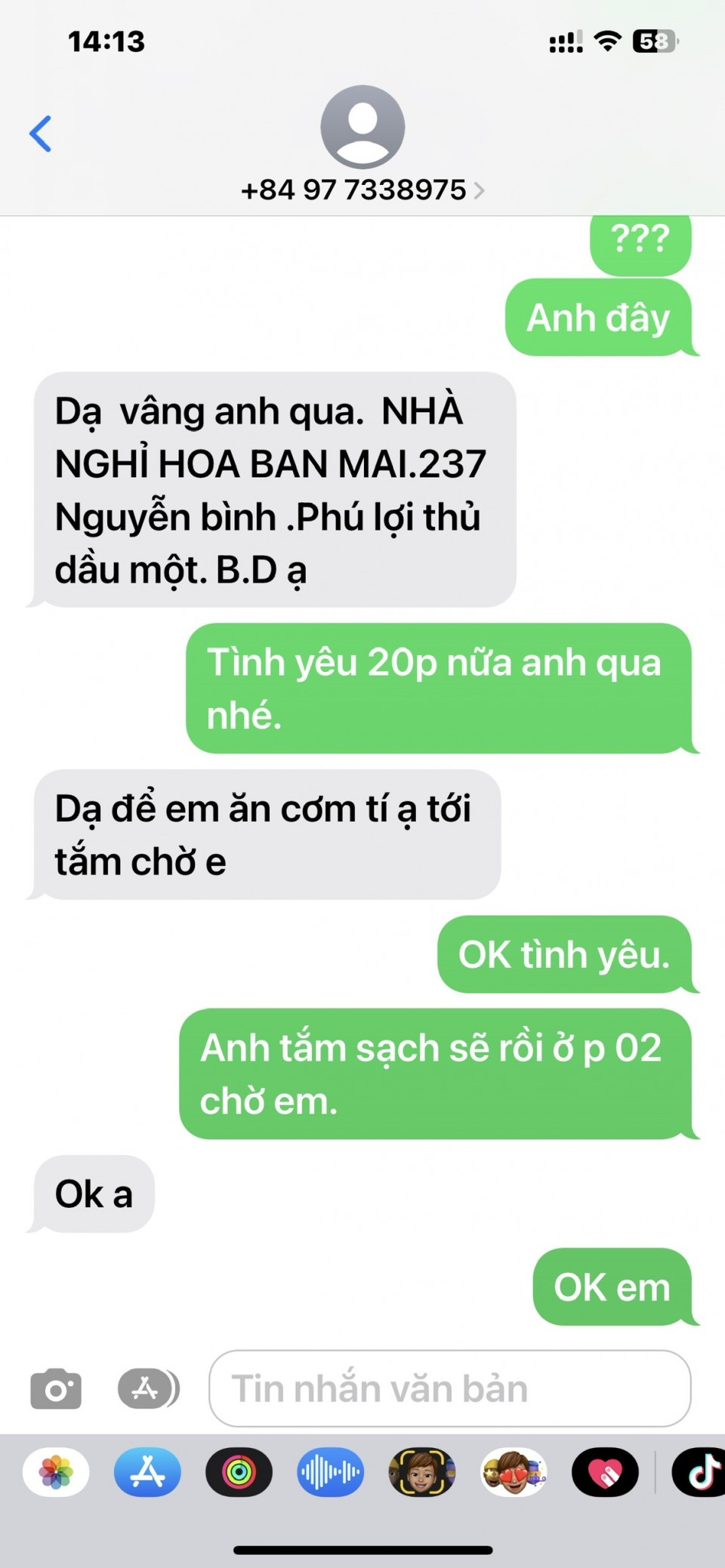Viewport: 725px width, 1568px height.
Task: Open the camera to attach a photo
Action: pyautogui.click(x=56, y=1388)
